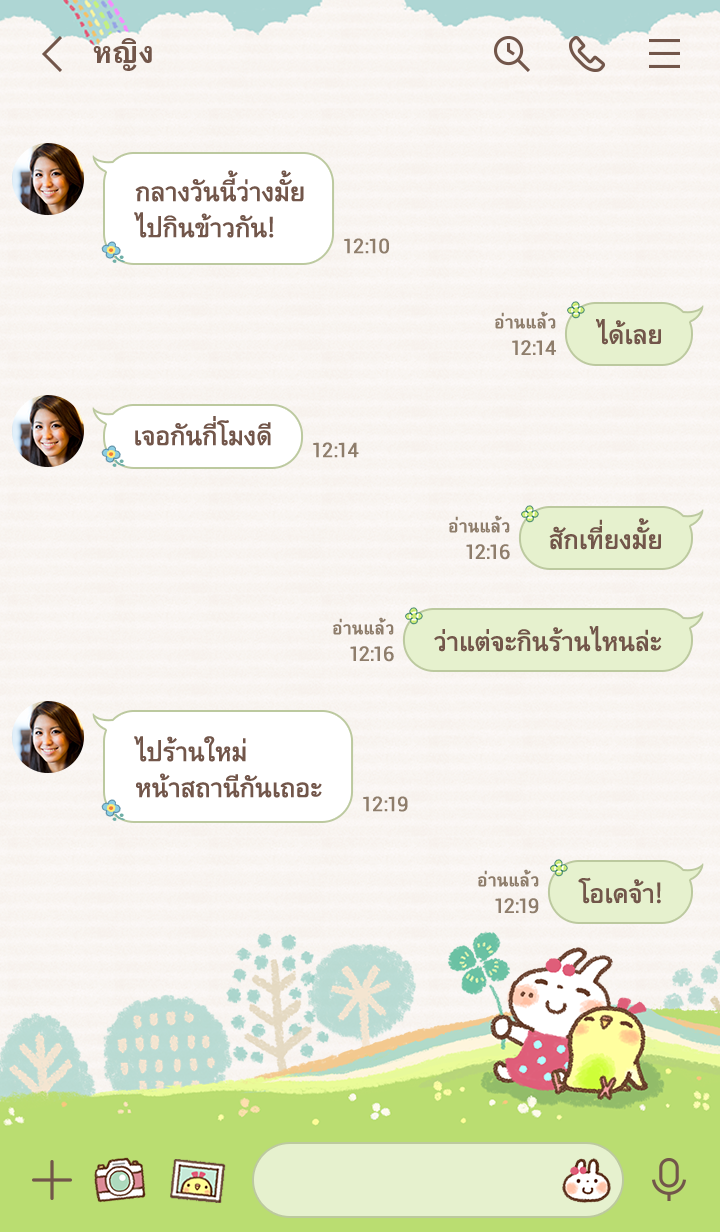Open the sticker picker
Screen dimensions: 720x1232
coord(587,1181)
